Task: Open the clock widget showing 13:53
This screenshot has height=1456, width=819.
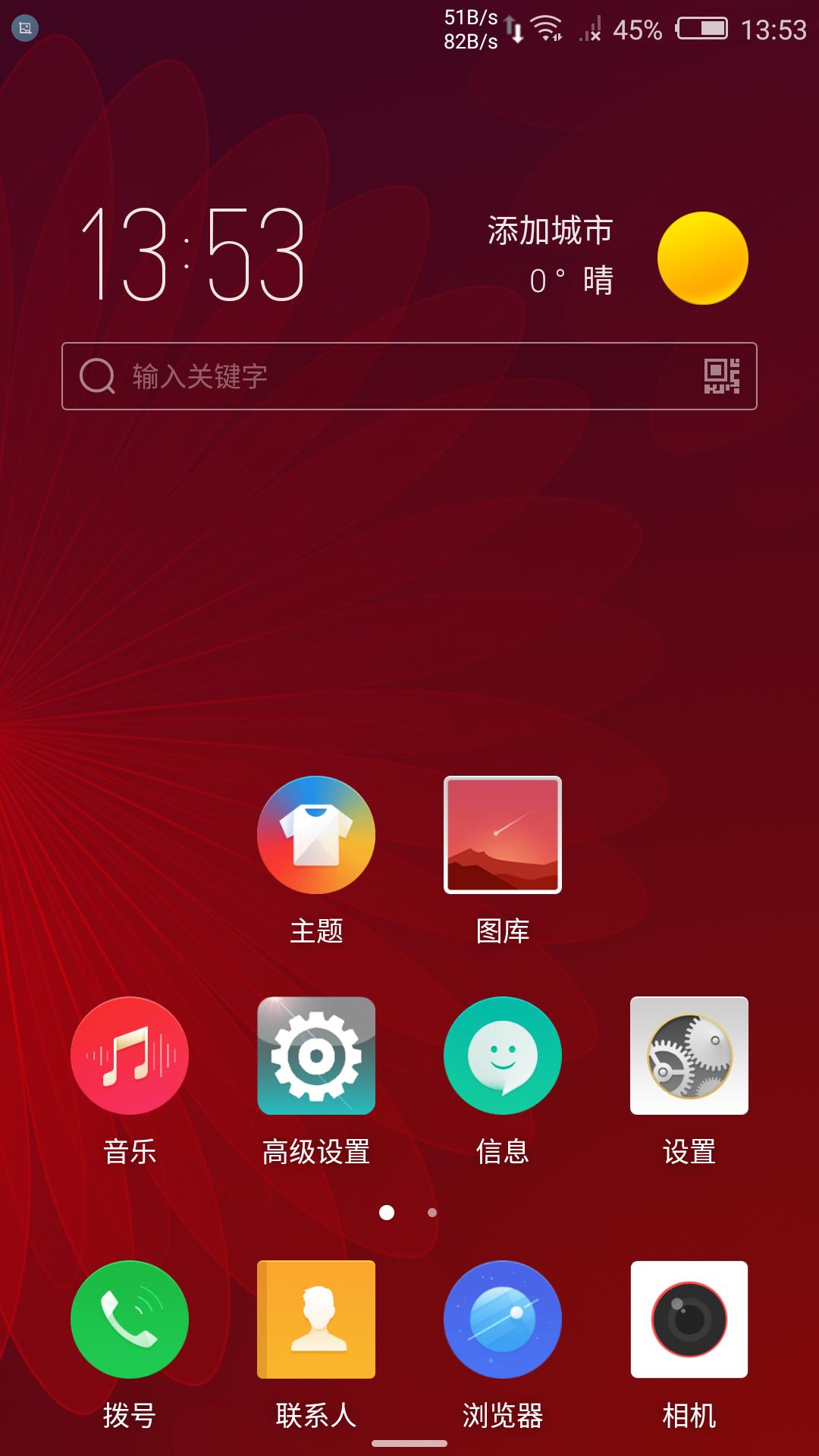Action: (193, 254)
